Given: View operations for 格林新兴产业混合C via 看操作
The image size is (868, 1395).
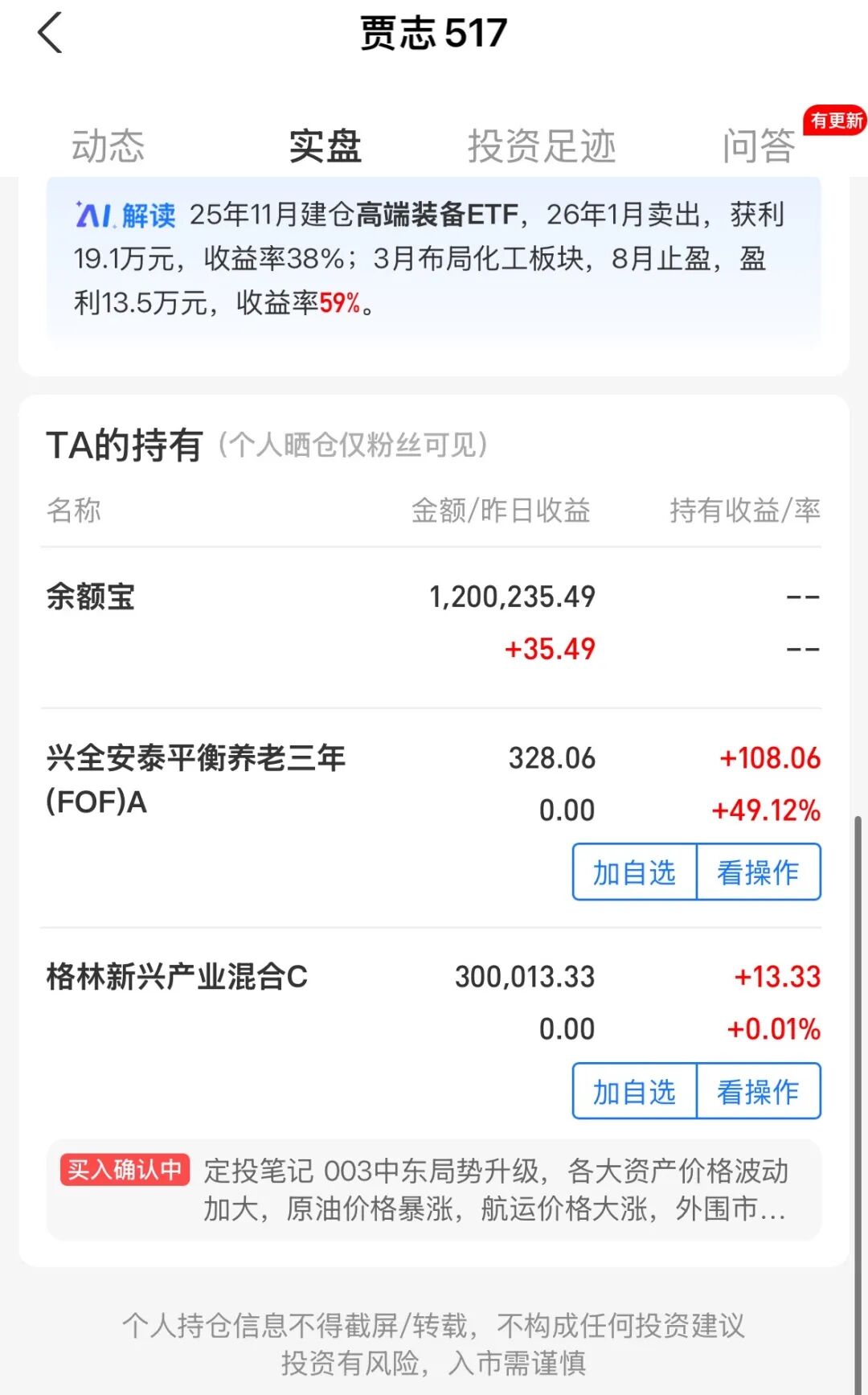Looking at the screenshot, I should tap(758, 1091).
